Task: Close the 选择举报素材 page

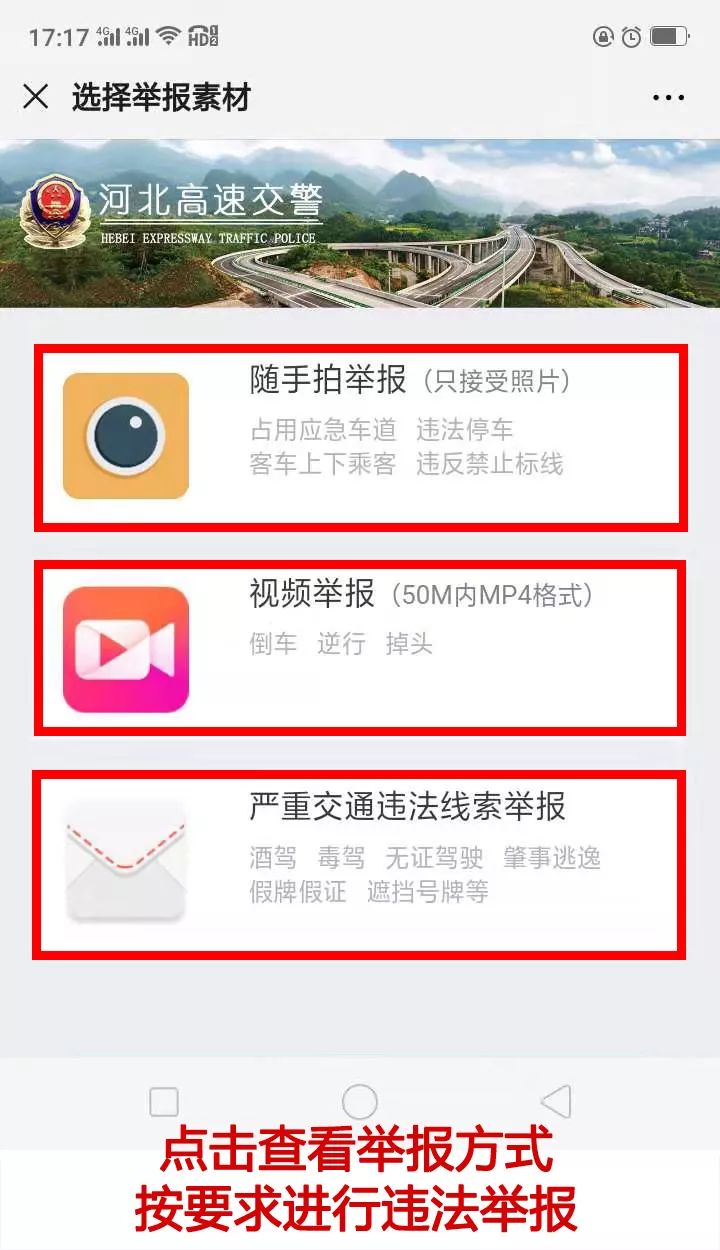Action: (x=36, y=97)
